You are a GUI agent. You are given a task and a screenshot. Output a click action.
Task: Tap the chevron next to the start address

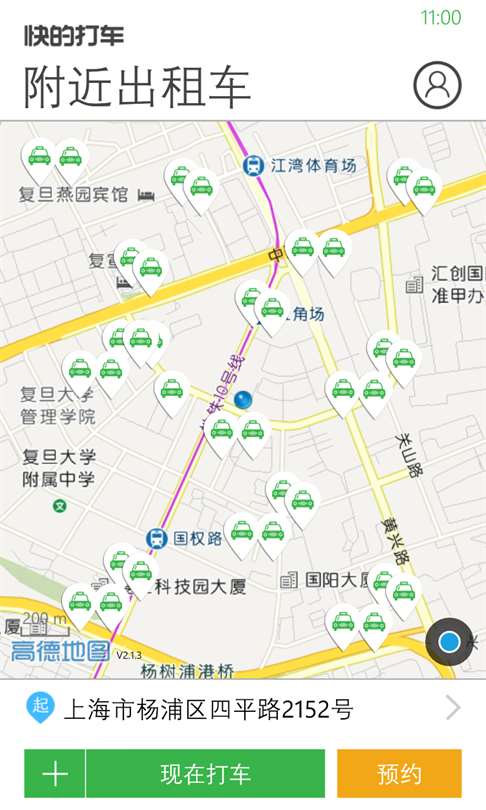pyautogui.click(x=452, y=708)
